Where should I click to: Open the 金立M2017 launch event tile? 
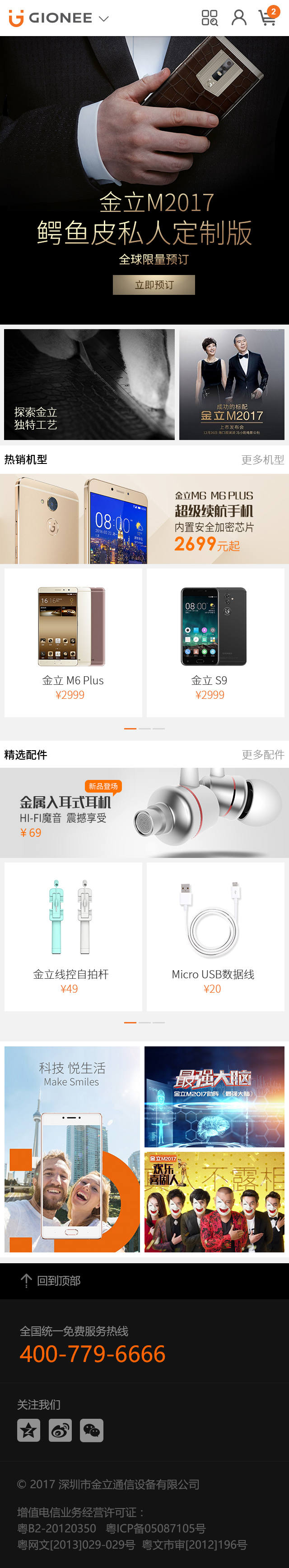tap(232, 384)
